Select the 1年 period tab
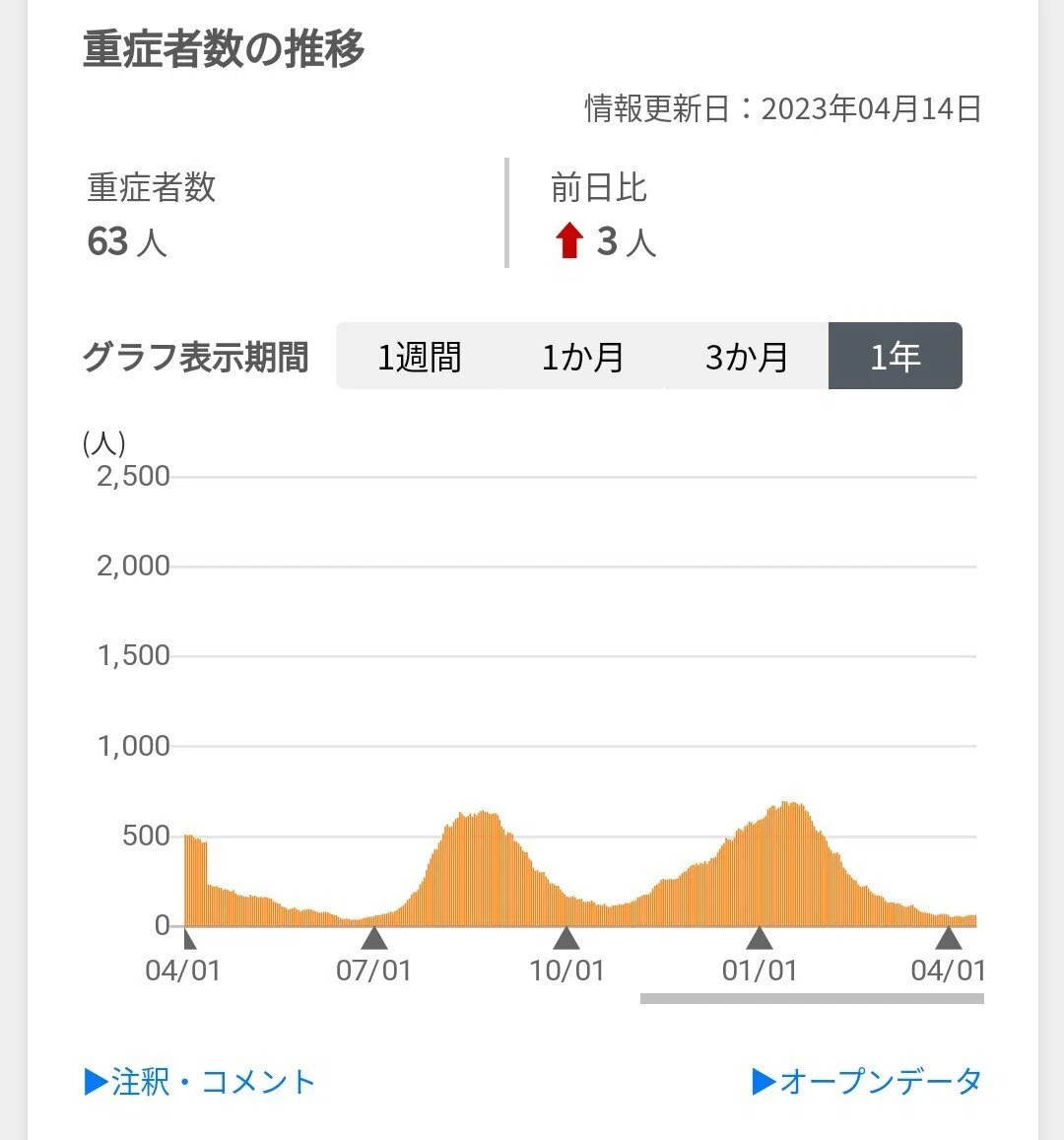Screen dimensions: 1064x1140 [896, 356]
